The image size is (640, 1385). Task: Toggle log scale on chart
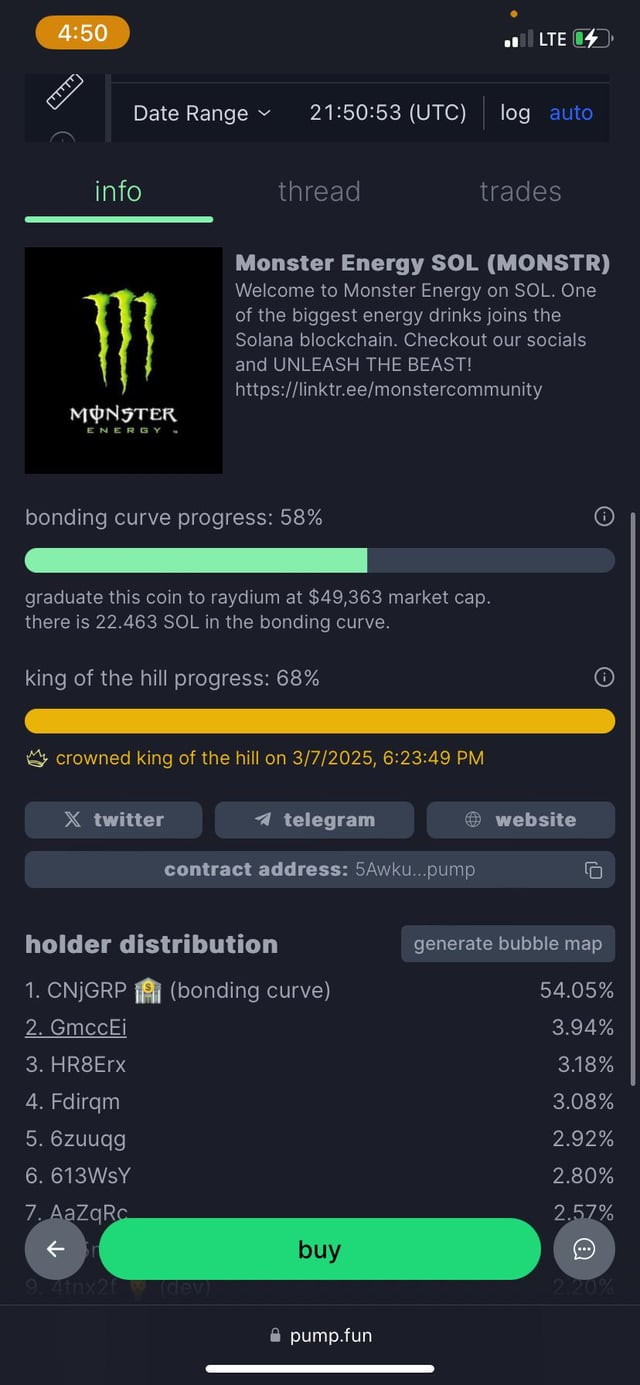pos(515,113)
